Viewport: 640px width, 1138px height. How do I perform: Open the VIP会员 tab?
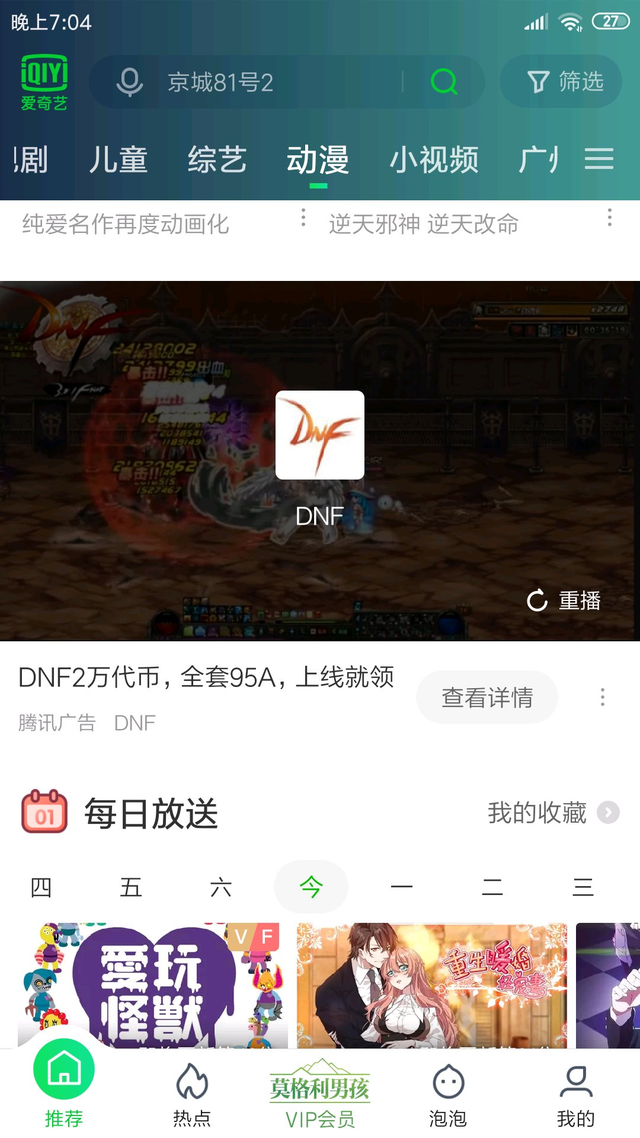point(320,1095)
